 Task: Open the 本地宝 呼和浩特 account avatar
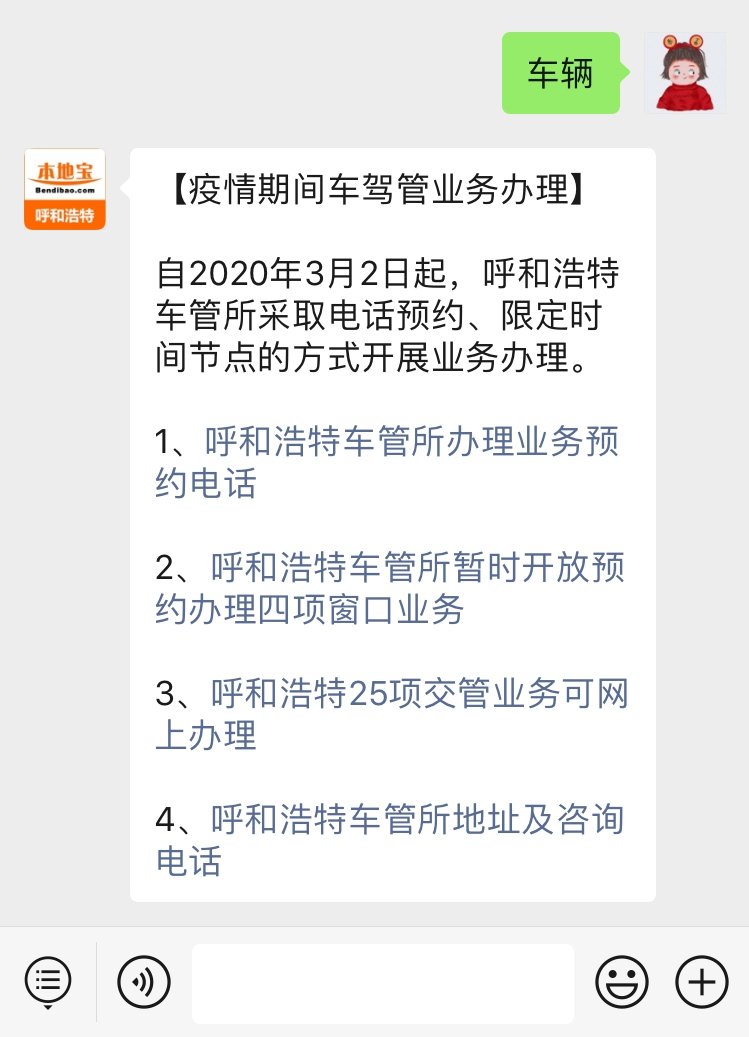tap(65, 189)
